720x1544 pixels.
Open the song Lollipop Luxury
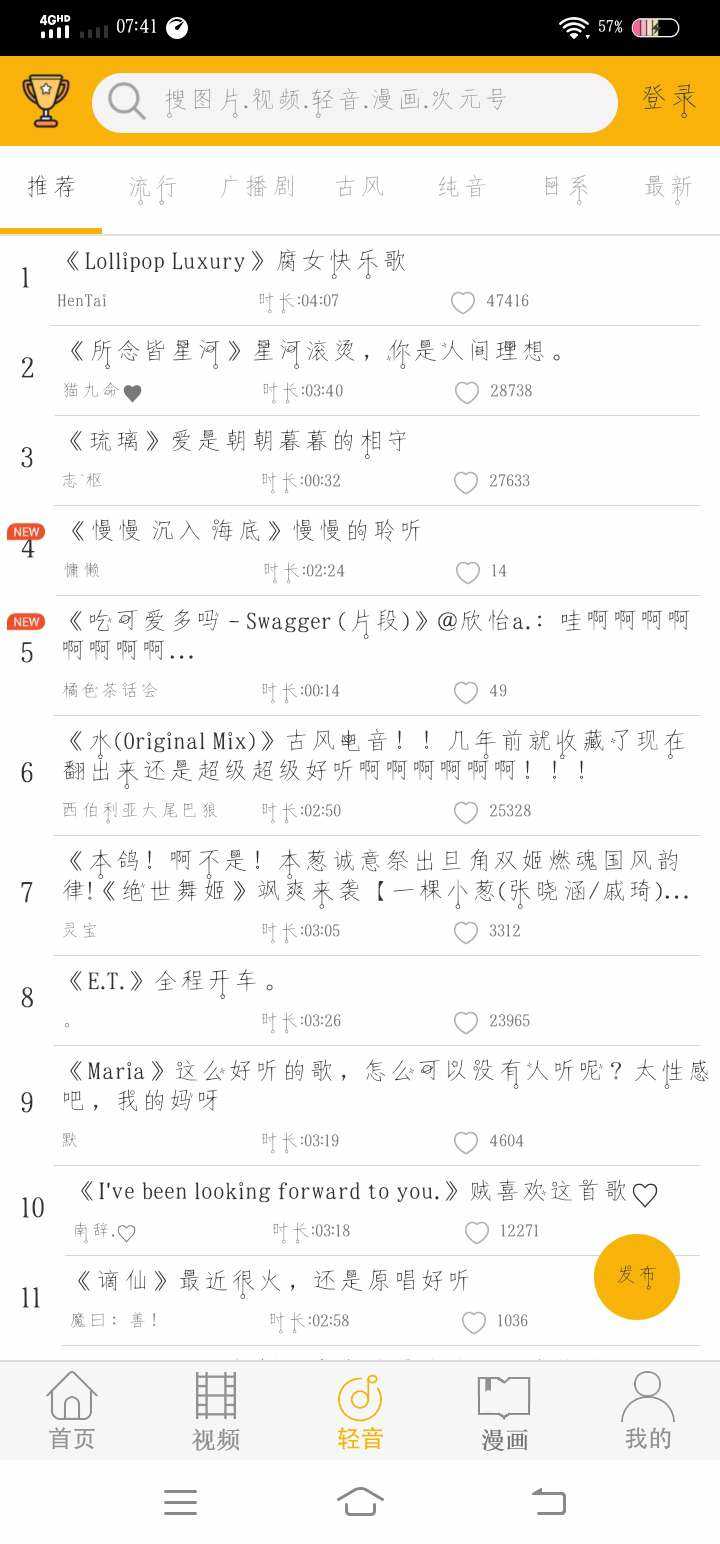pyautogui.click(x=235, y=262)
